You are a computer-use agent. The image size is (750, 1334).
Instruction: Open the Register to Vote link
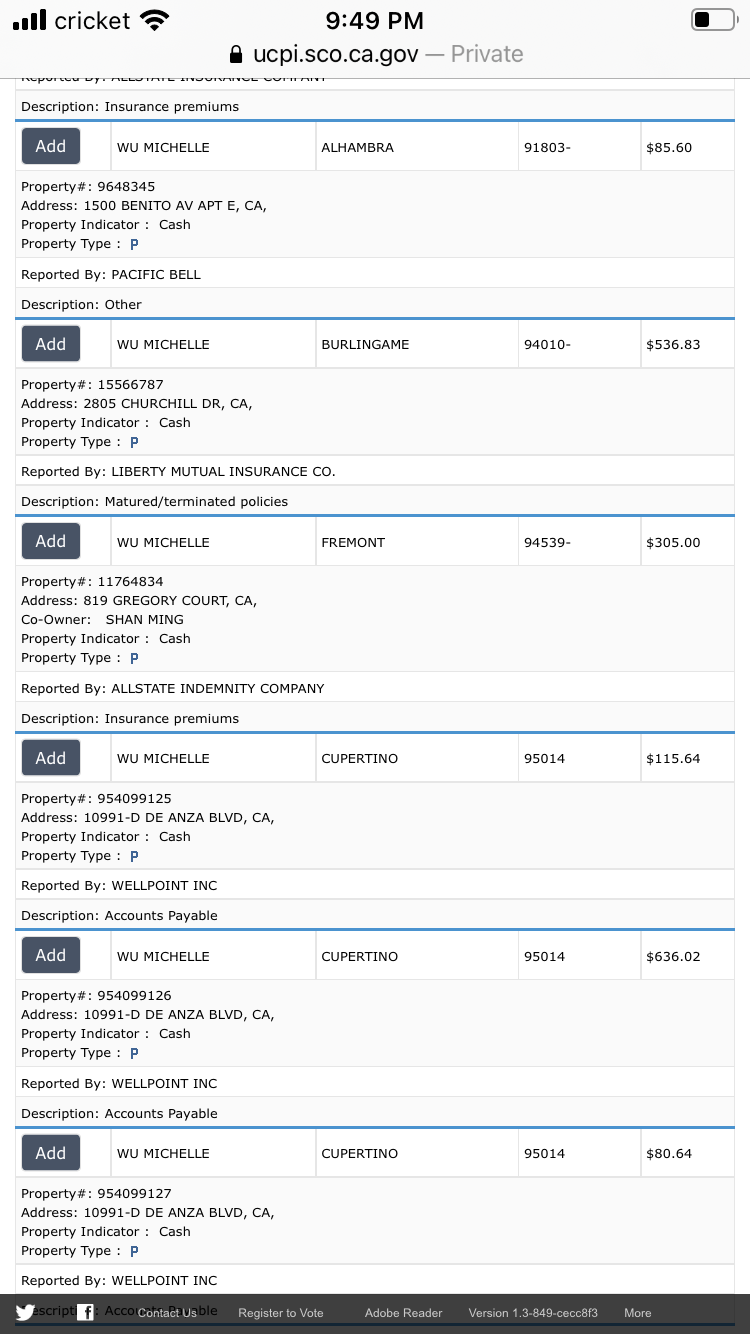tap(281, 1313)
